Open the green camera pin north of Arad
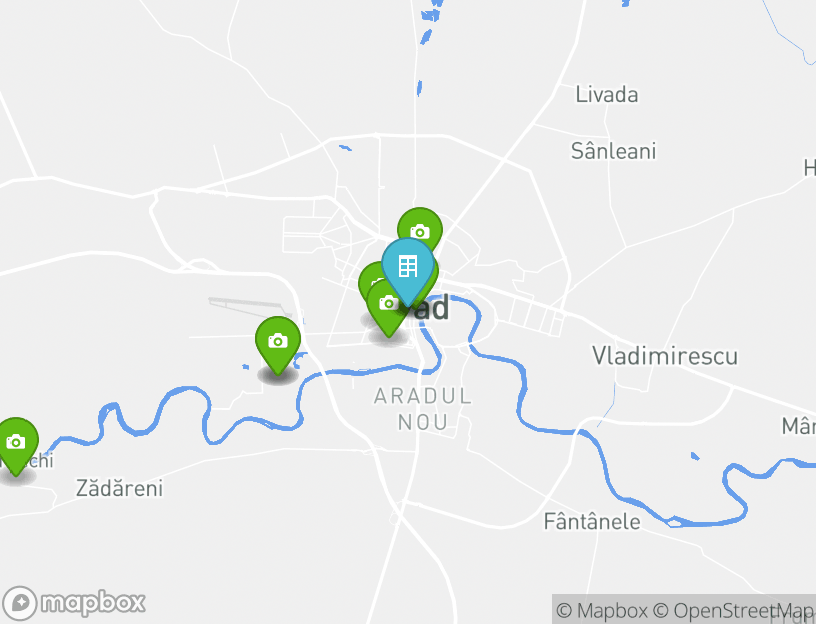Viewport: 816px width, 624px height. coord(420,231)
